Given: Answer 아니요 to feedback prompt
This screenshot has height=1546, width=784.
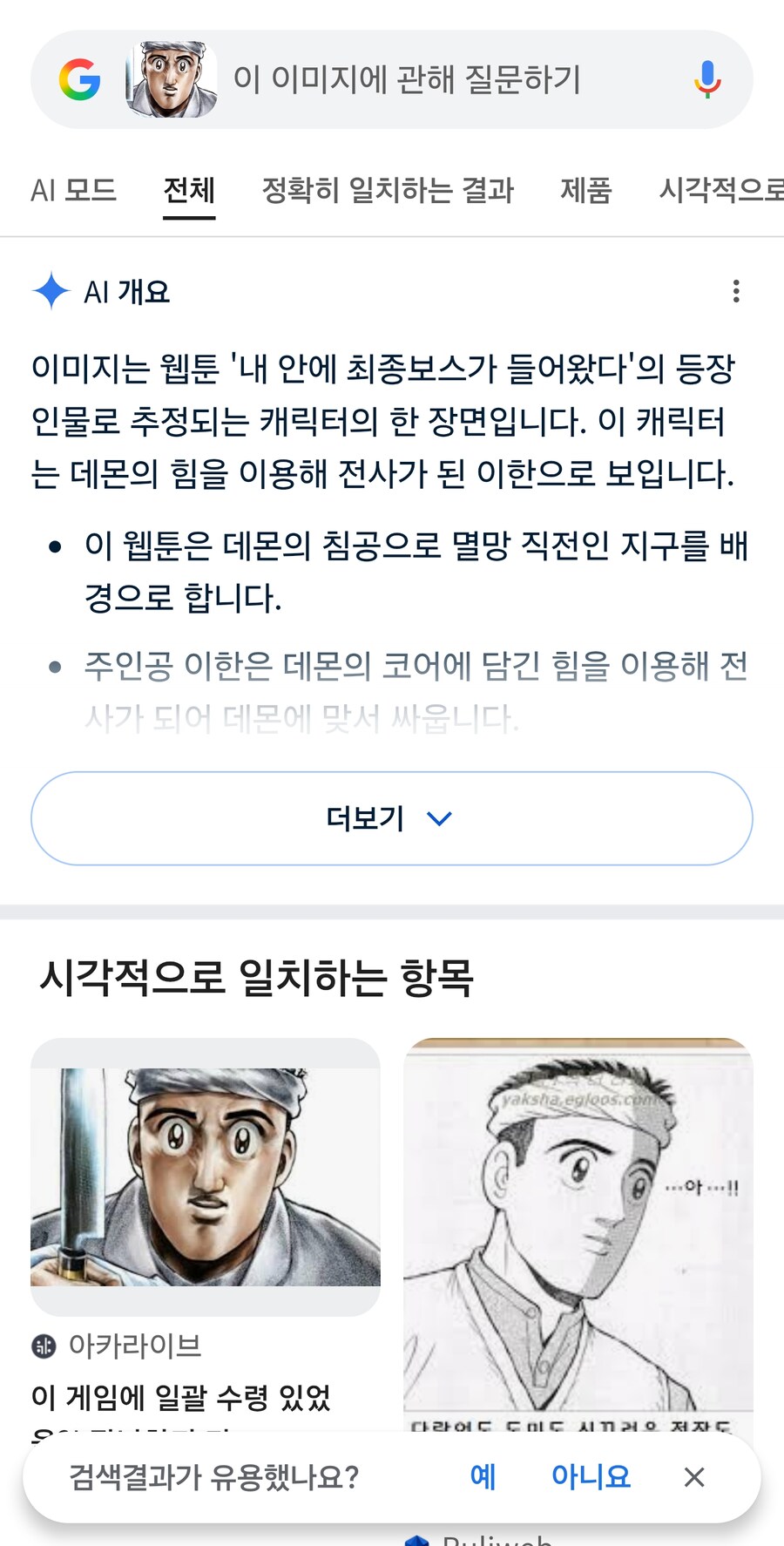Looking at the screenshot, I should (591, 1476).
